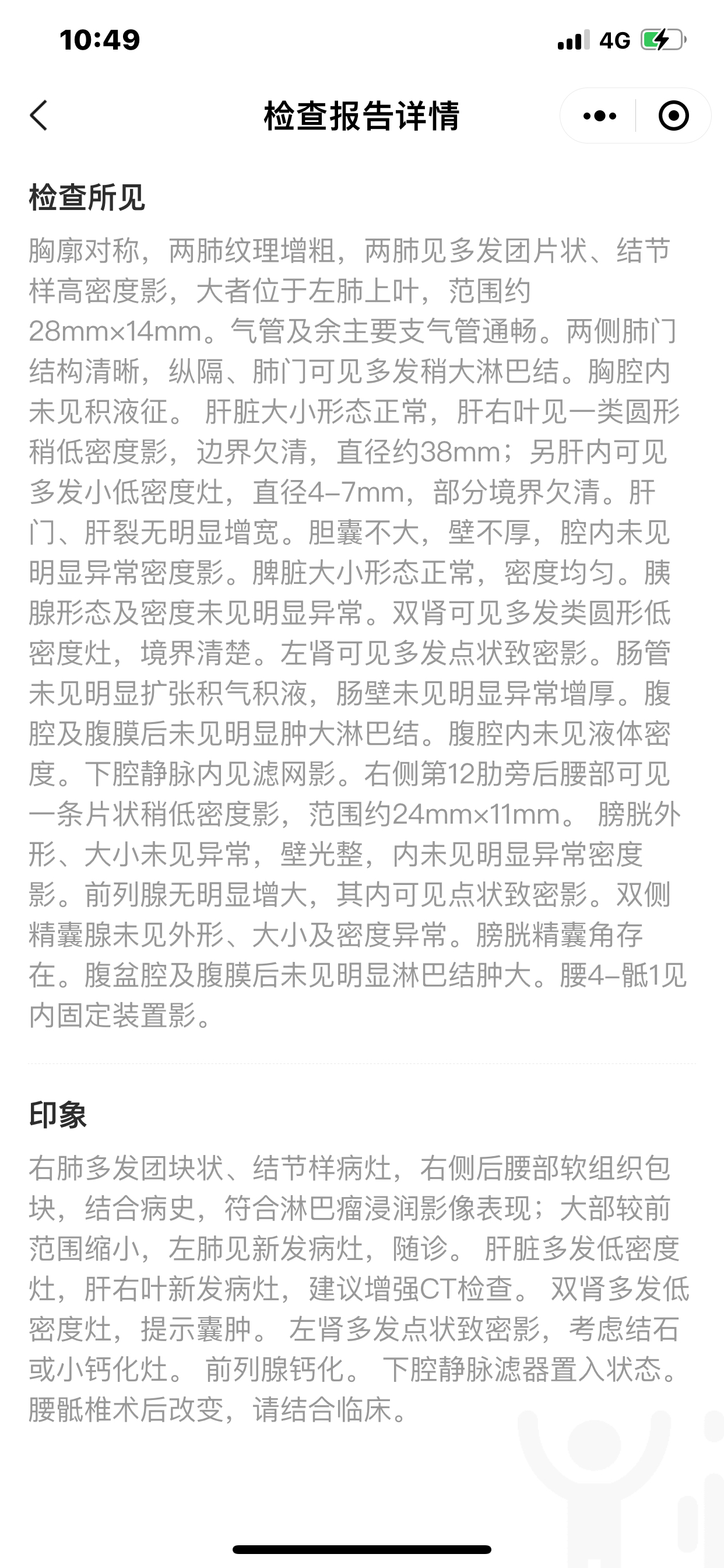Open the mini program three-dot menu
The image size is (724, 1568).
pos(599,116)
